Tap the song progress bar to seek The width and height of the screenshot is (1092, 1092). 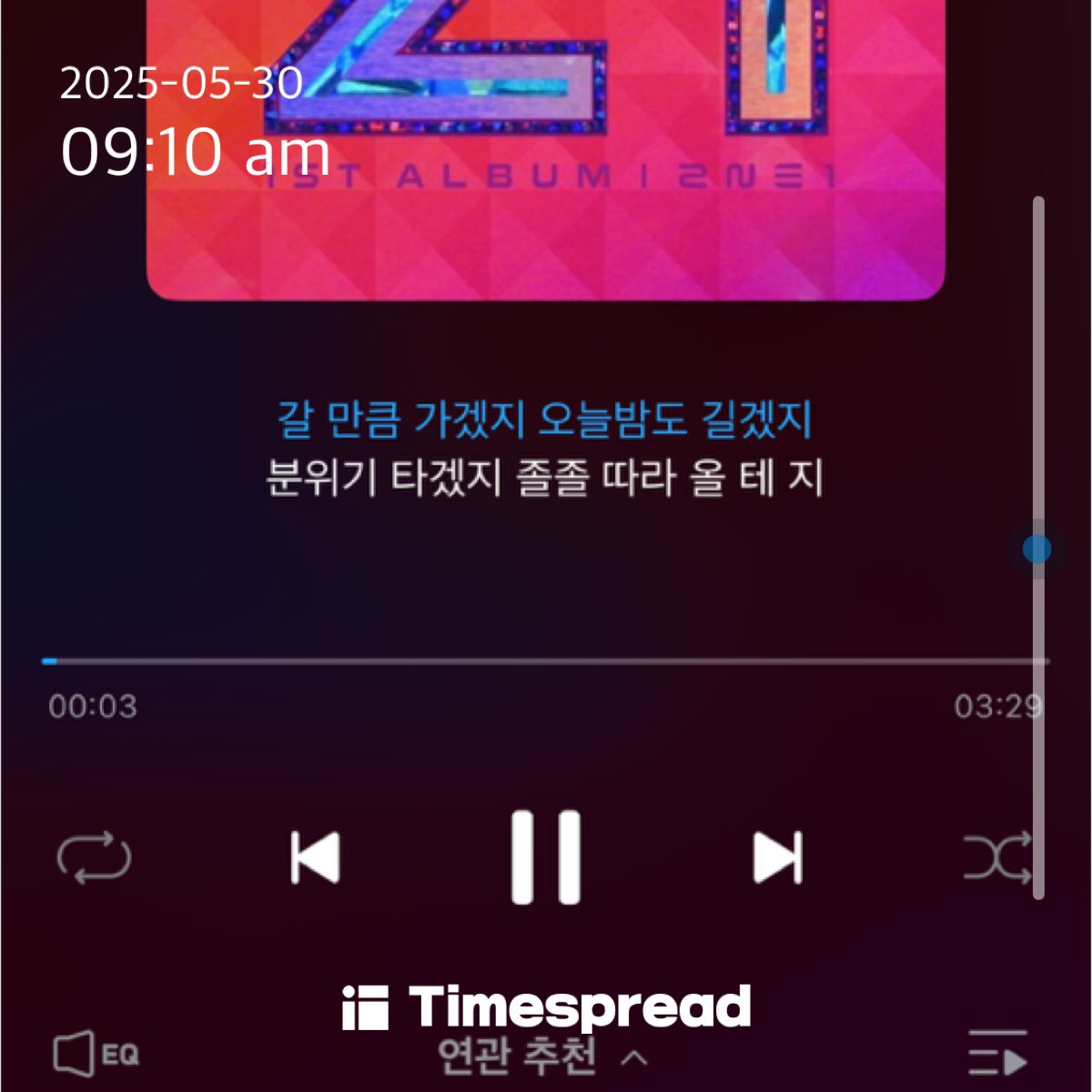(x=546, y=662)
